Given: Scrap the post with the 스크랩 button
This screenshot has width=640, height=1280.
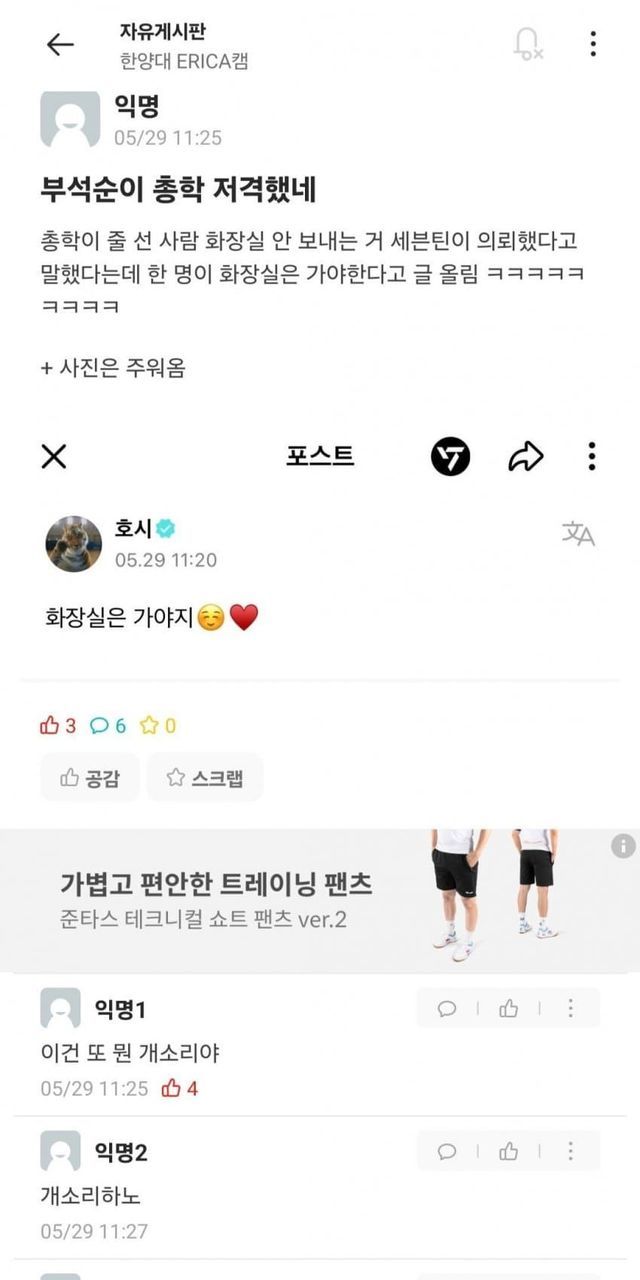Looking at the screenshot, I should (x=205, y=778).
